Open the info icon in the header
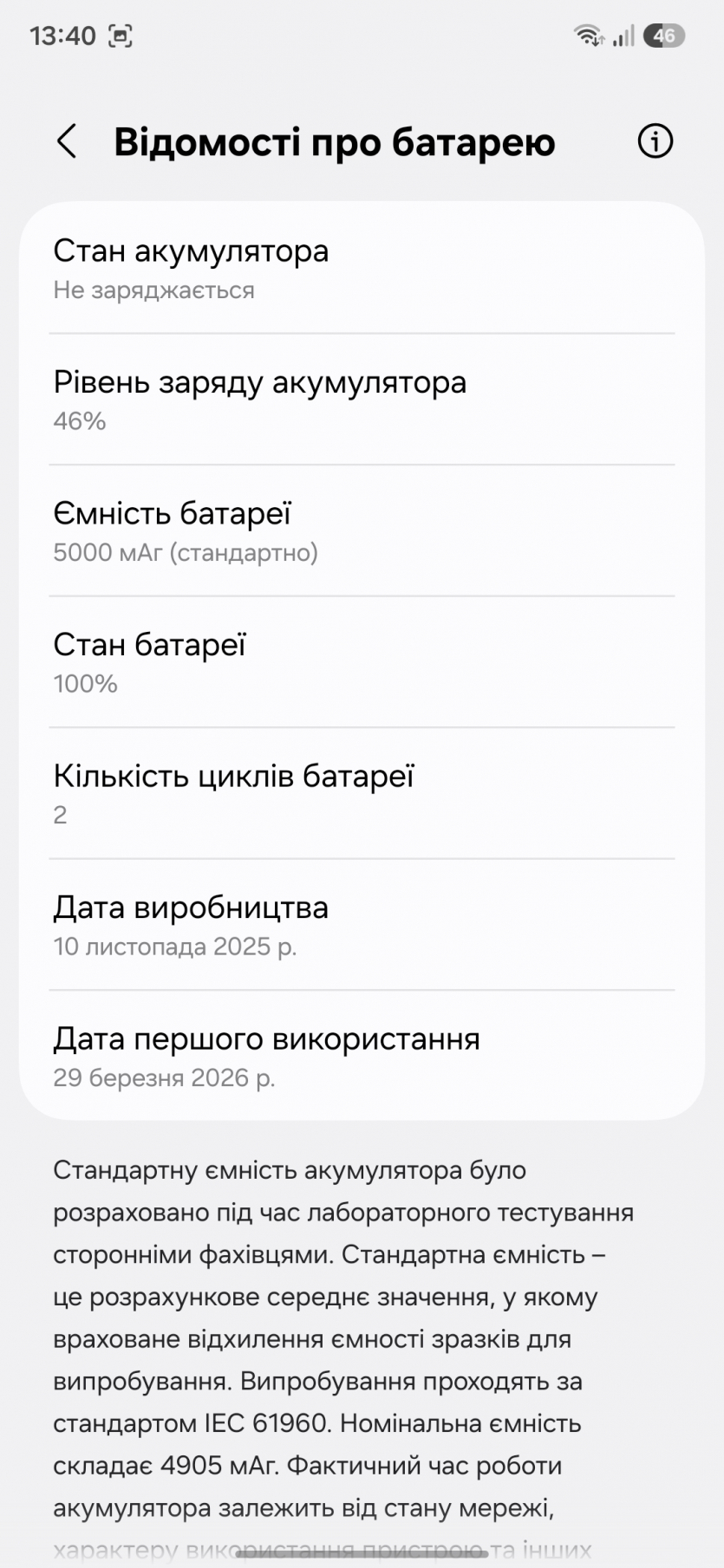The image size is (724, 1568). (655, 141)
